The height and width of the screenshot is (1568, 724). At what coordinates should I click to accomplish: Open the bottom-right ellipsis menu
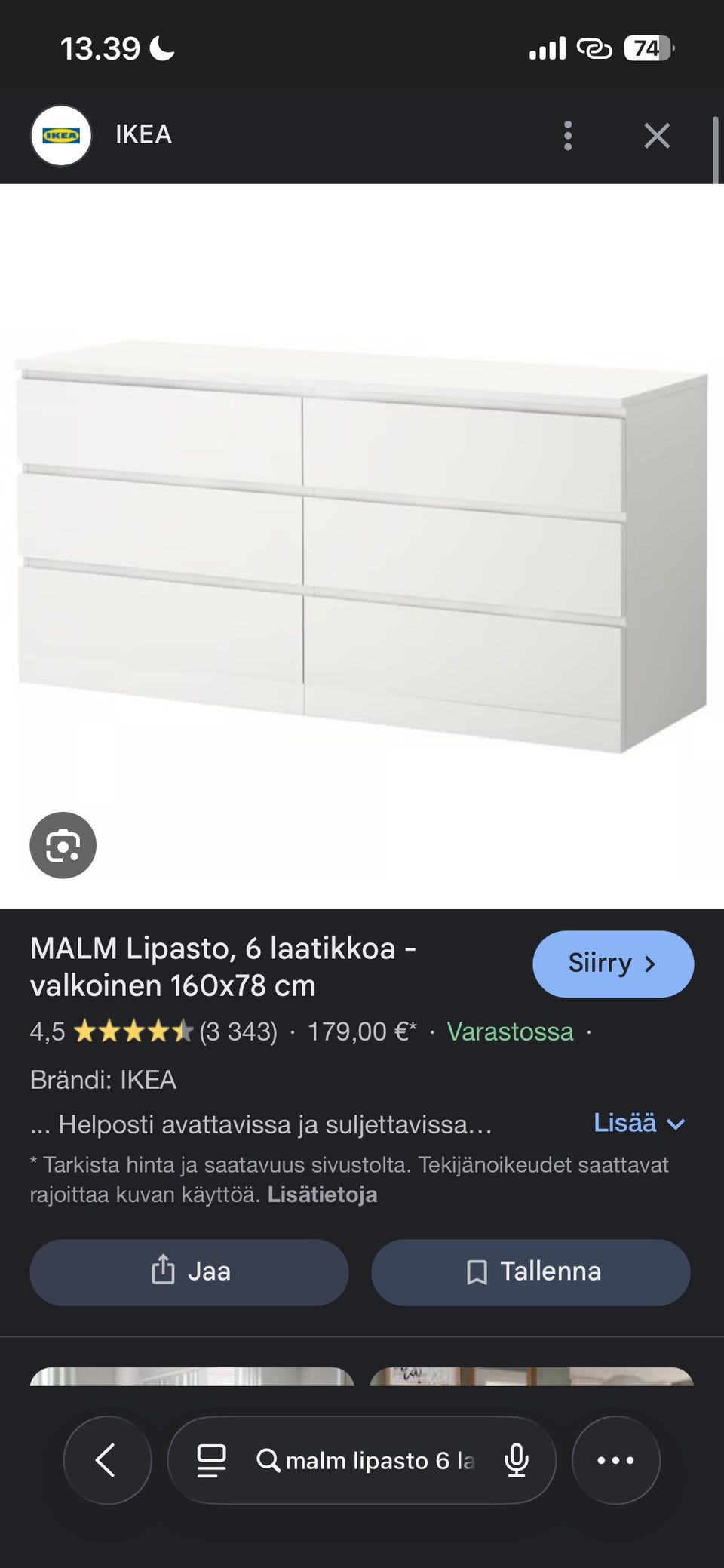click(x=616, y=1460)
